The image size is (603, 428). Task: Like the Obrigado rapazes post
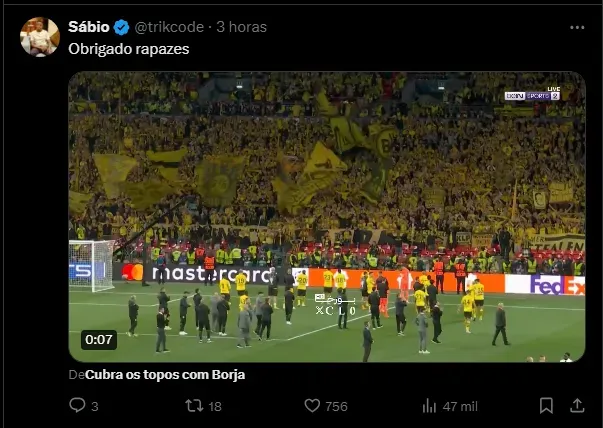(x=312, y=405)
